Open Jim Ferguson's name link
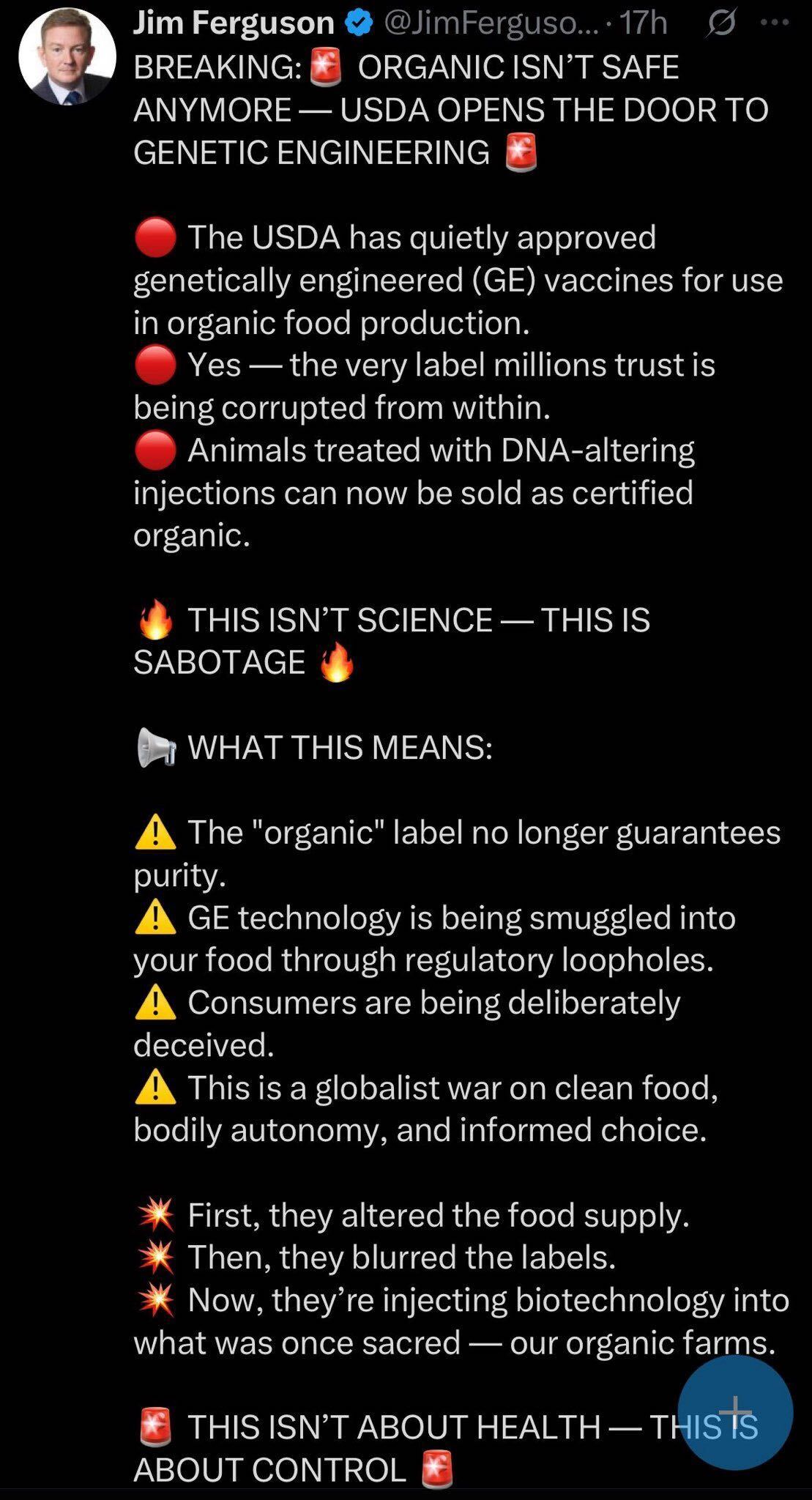812x1500 pixels. click(x=233, y=23)
